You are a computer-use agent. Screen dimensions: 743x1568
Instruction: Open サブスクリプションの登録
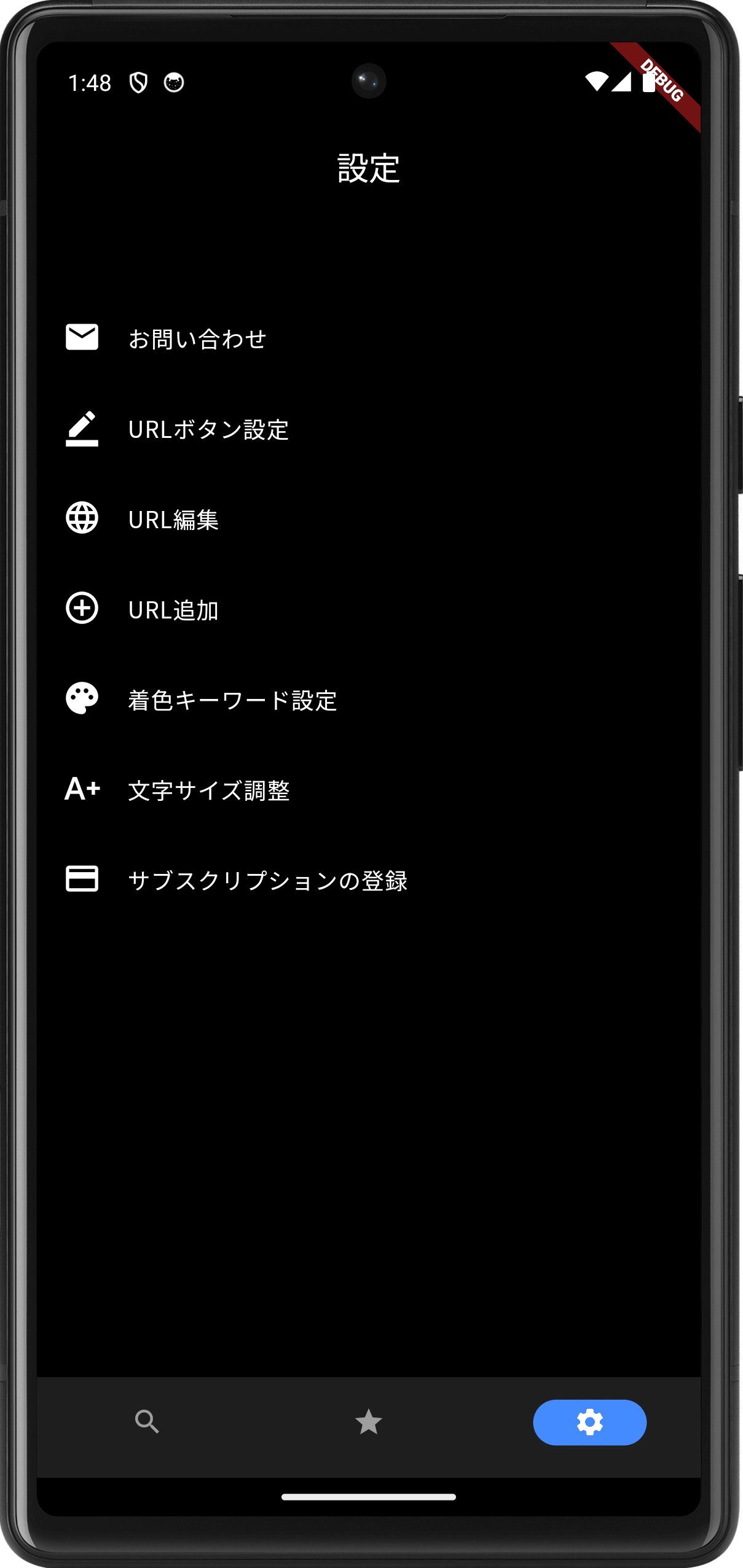click(267, 880)
